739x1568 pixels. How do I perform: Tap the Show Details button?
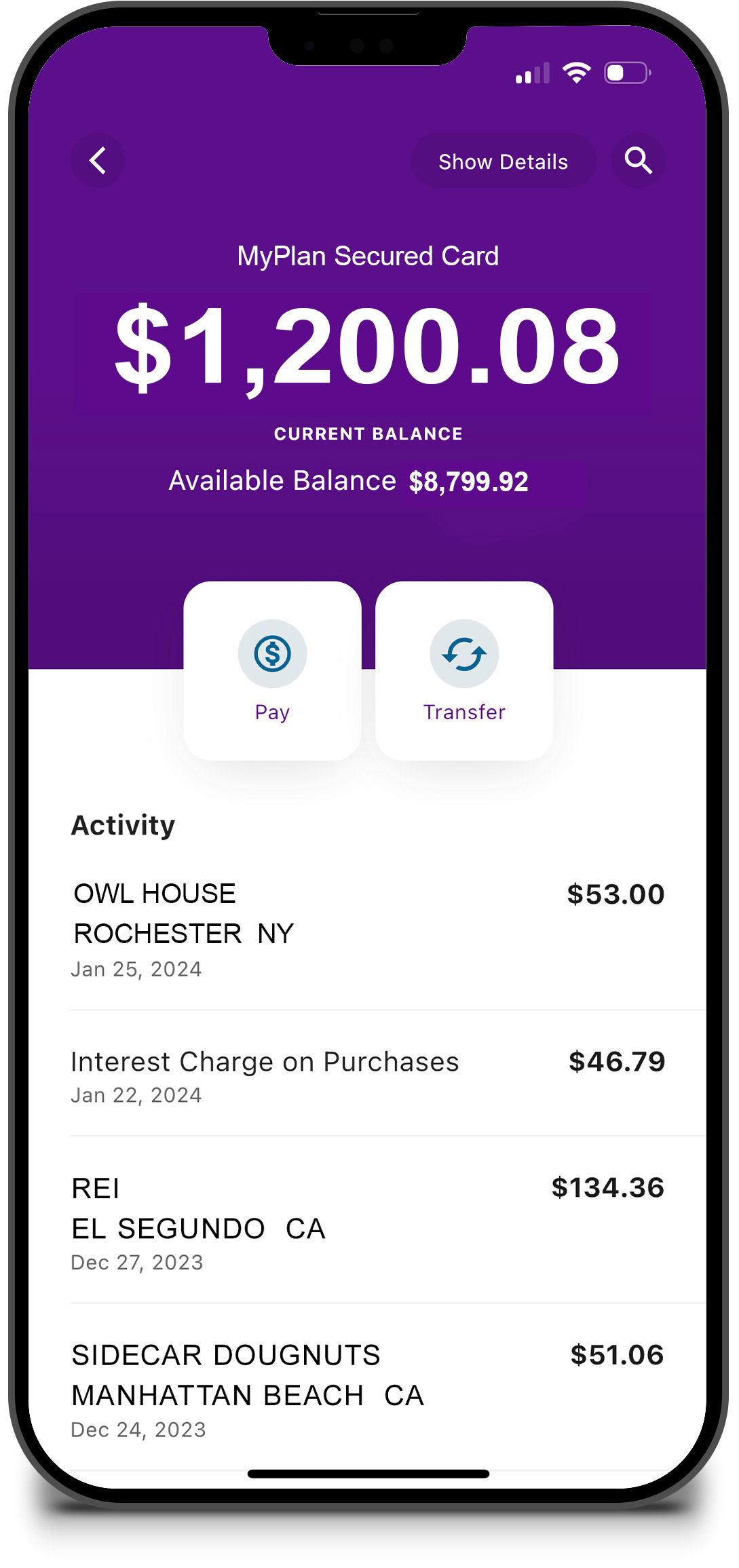[x=503, y=161]
